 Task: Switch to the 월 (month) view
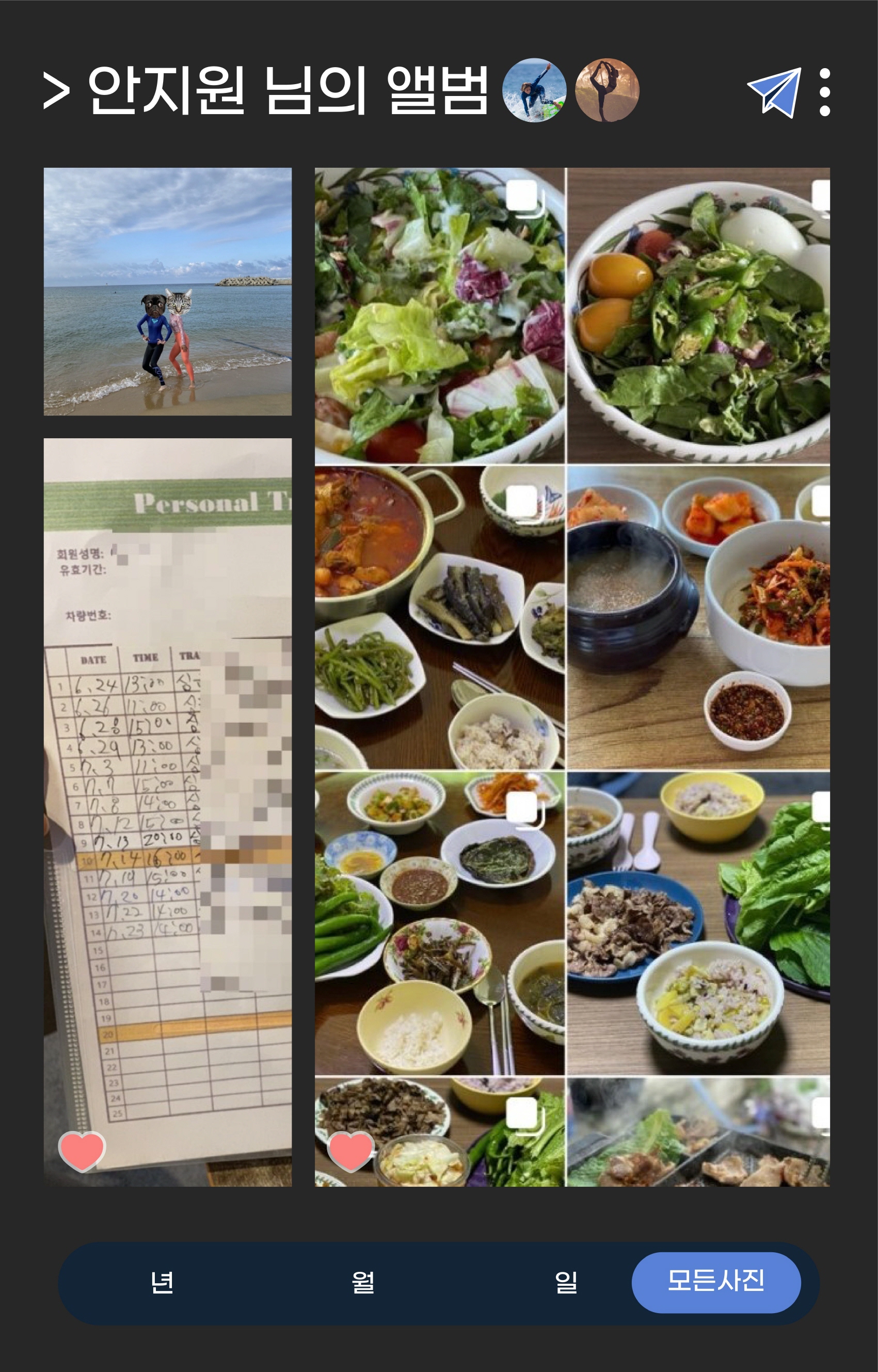tap(363, 1283)
